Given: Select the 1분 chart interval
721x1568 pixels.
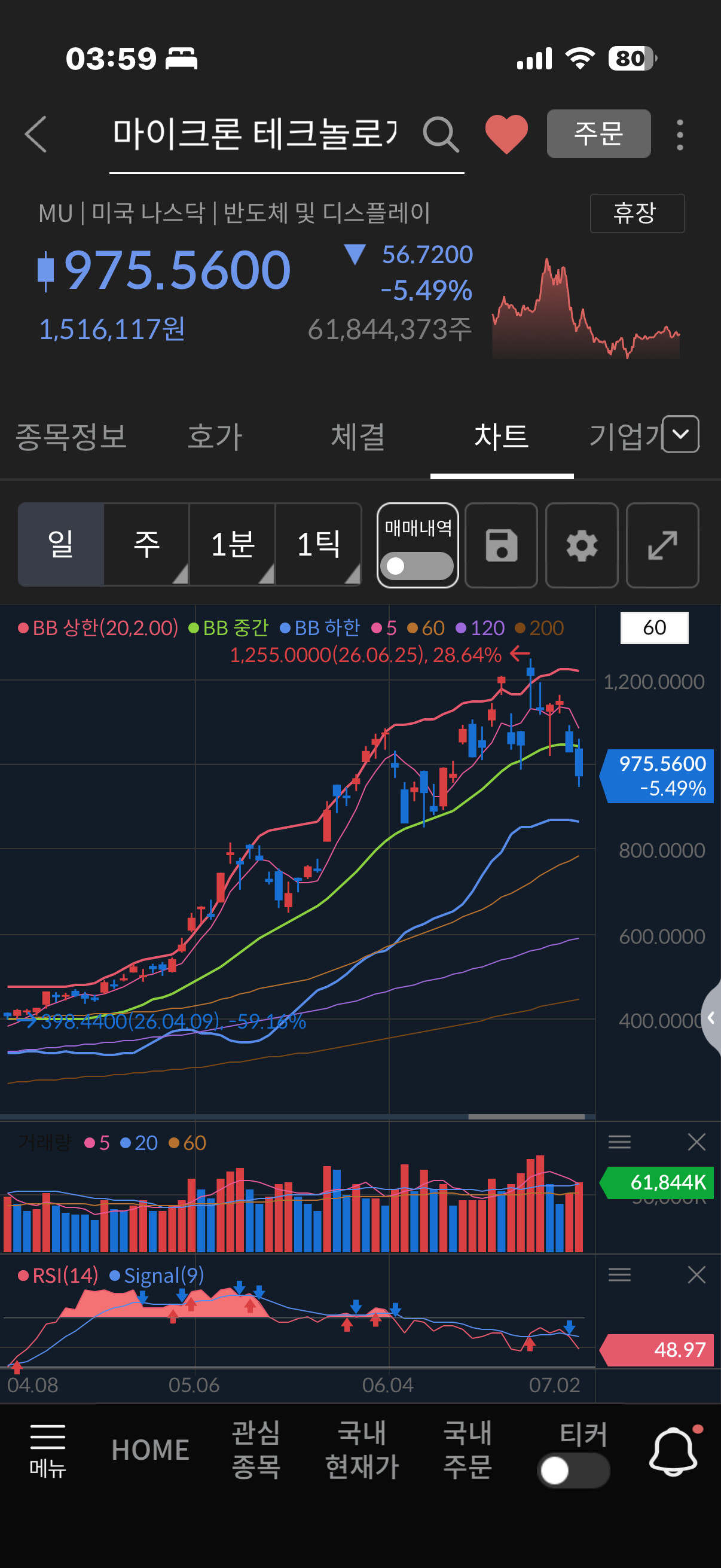Looking at the screenshot, I should (233, 544).
